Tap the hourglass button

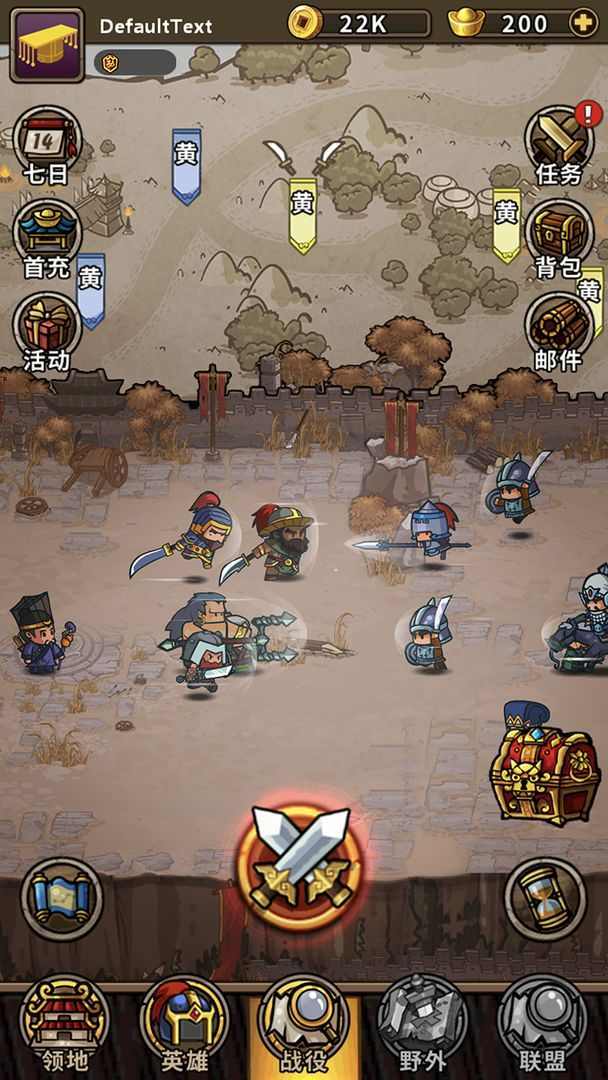point(545,898)
